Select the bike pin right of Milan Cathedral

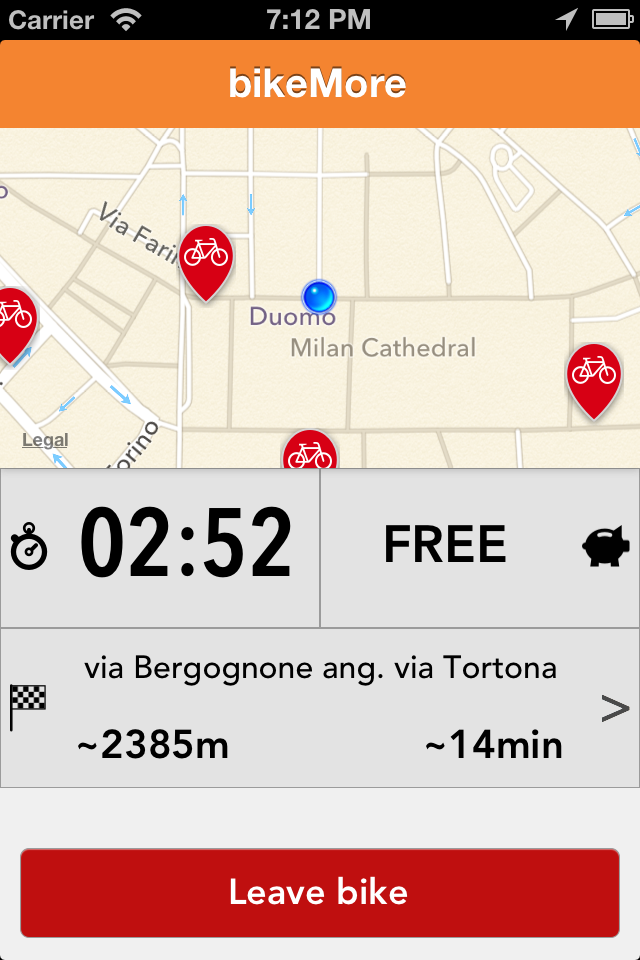coord(594,374)
